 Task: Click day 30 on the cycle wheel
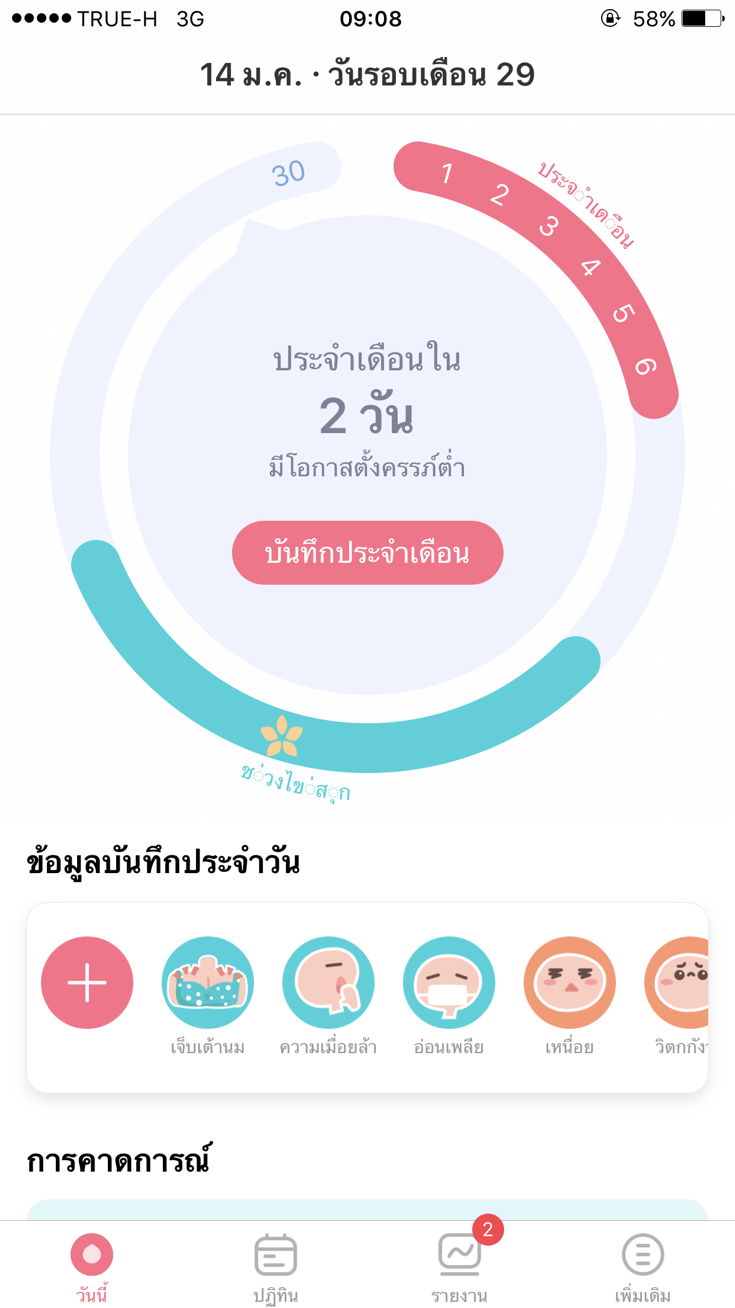[286, 173]
